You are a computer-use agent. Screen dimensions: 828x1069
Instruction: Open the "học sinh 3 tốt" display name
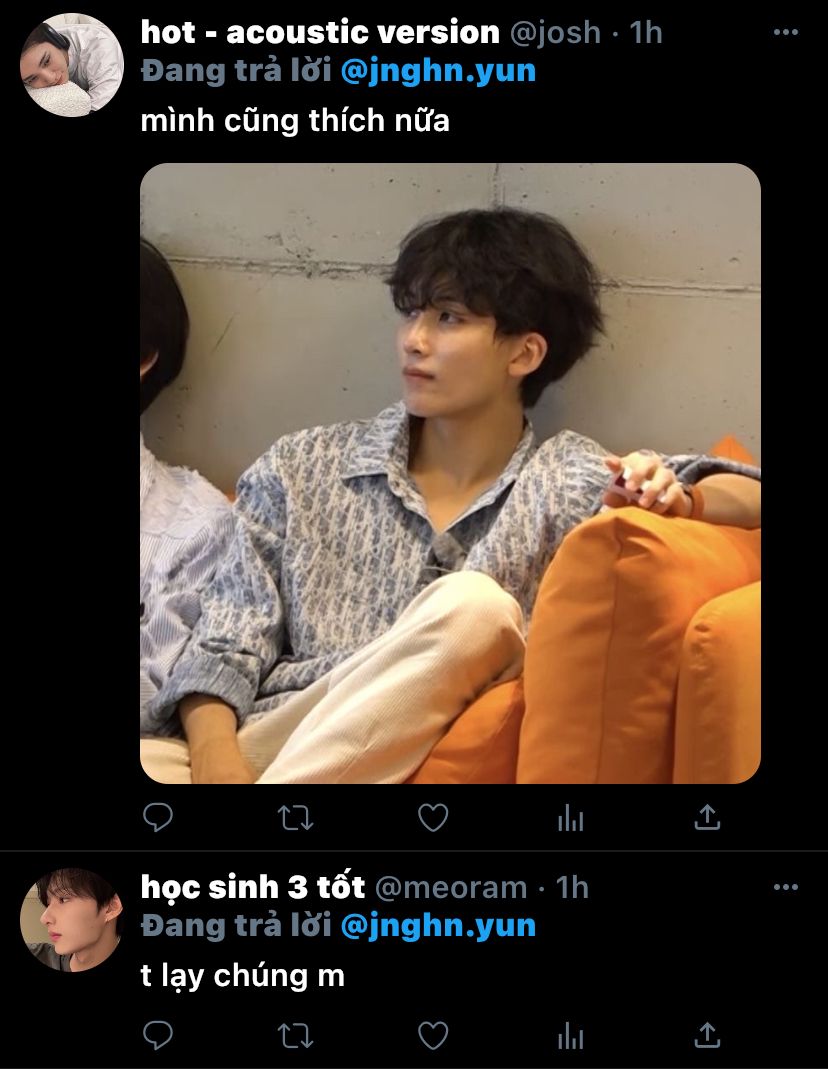[x=252, y=886]
